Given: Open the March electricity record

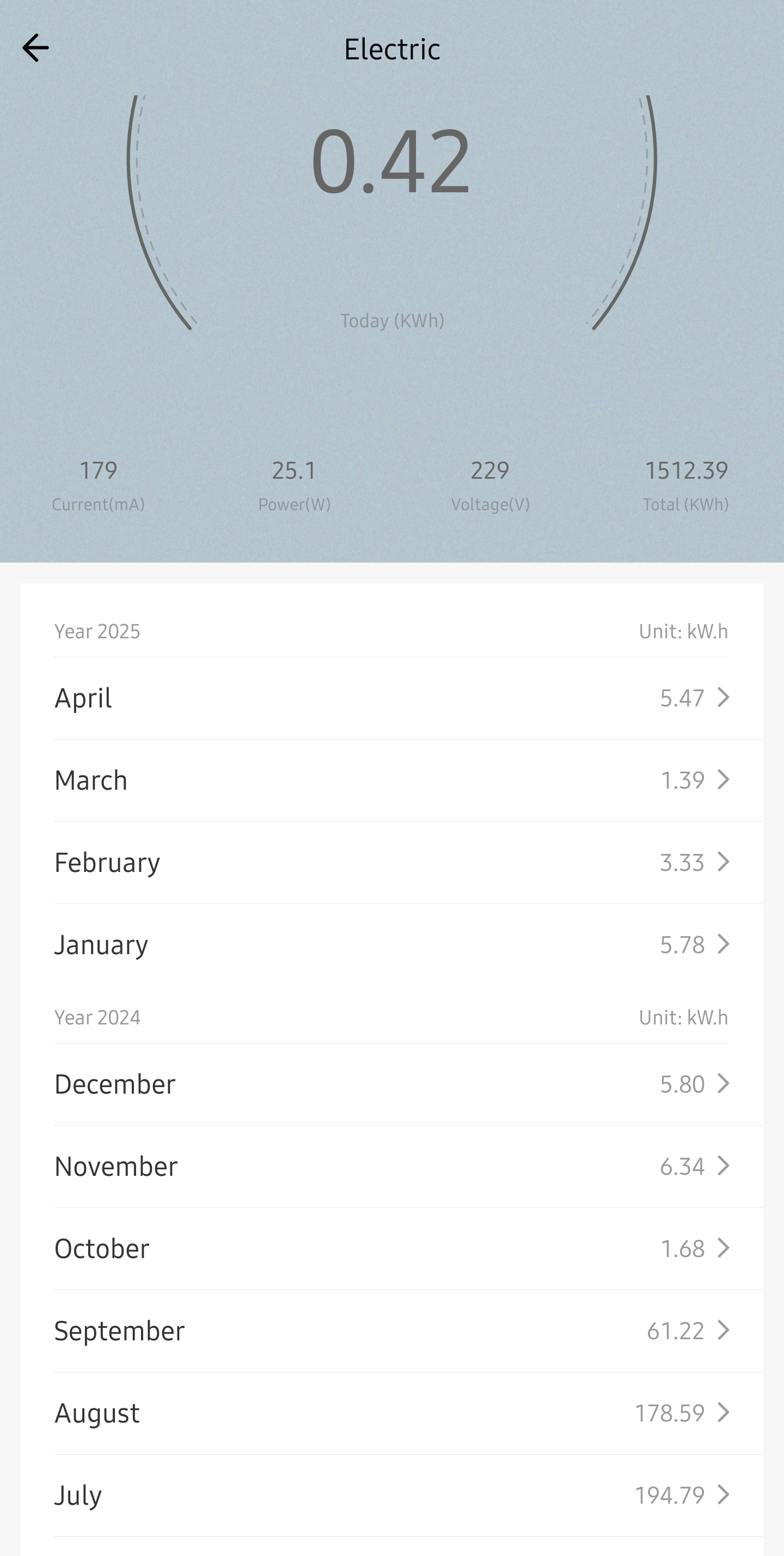Looking at the screenshot, I should point(392,780).
